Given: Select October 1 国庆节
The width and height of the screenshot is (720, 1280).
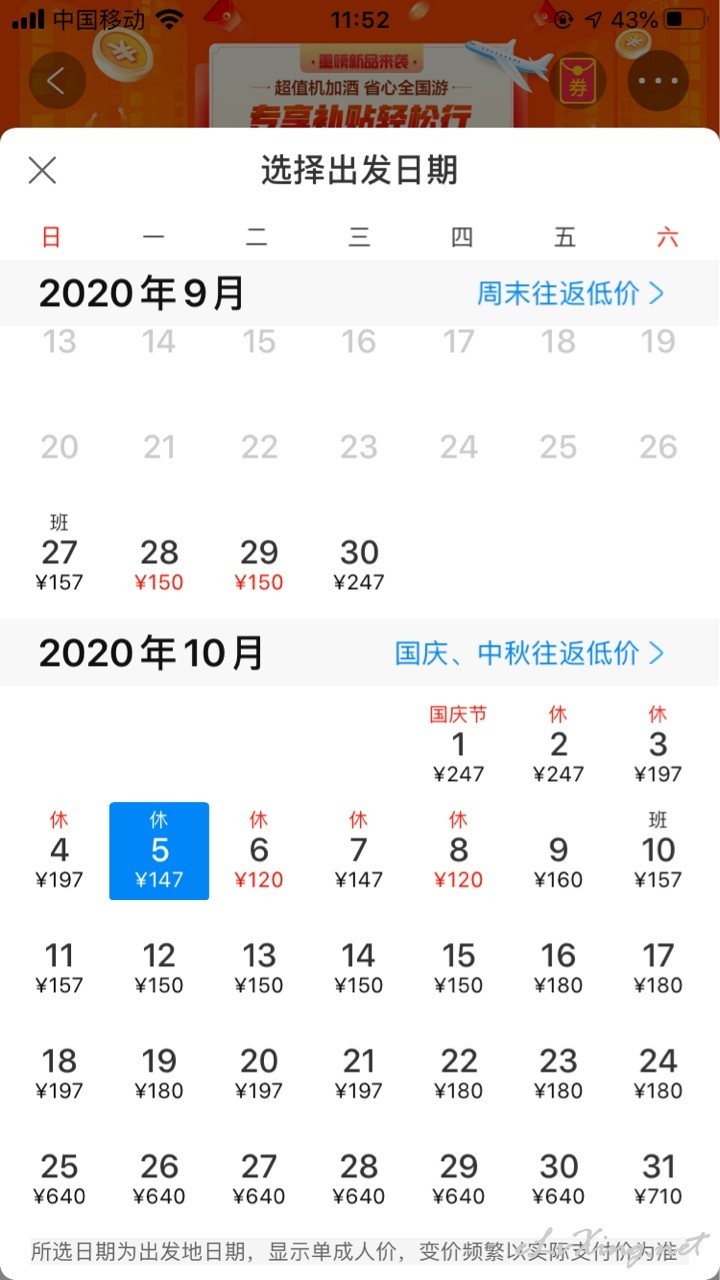Looking at the screenshot, I should pyautogui.click(x=459, y=746).
